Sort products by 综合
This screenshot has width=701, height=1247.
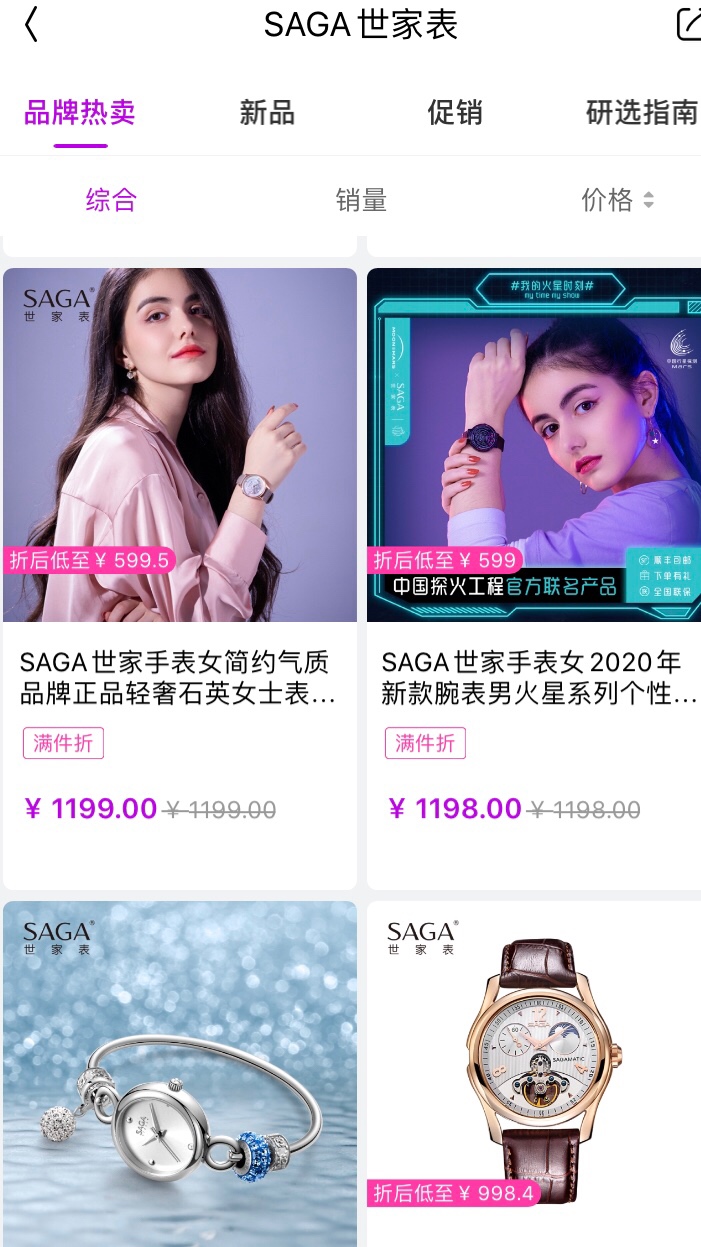(x=111, y=200)
